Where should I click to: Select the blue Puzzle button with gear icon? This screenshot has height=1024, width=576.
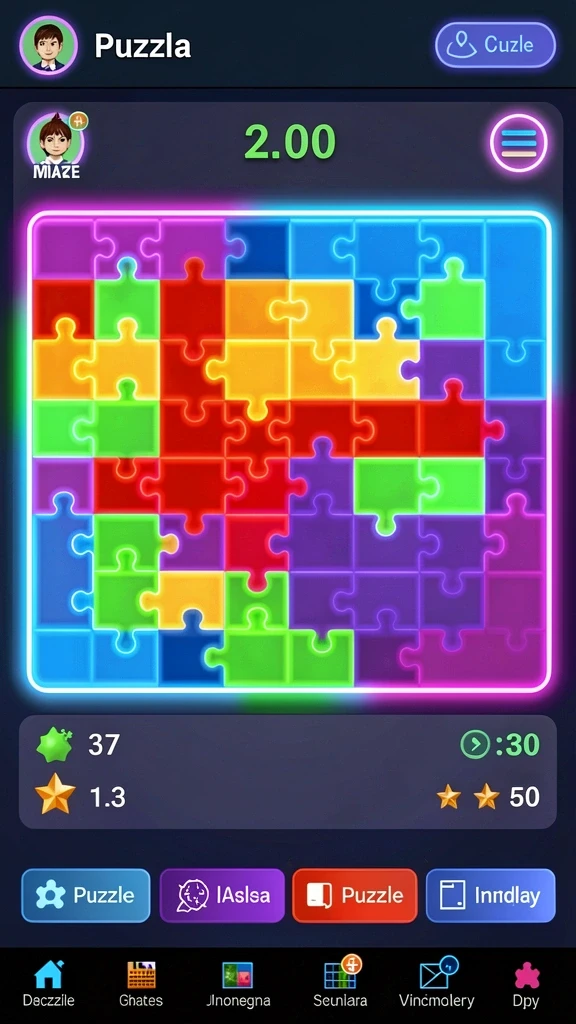point(86,895)
